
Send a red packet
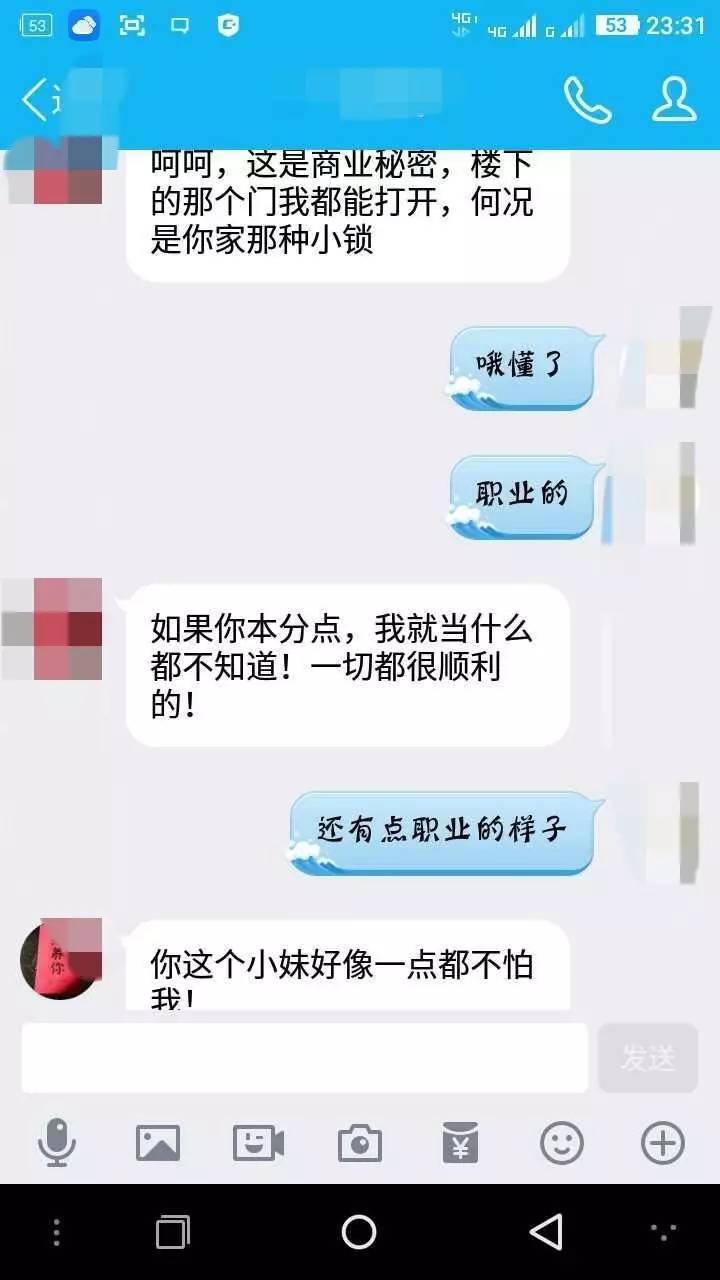pos(460,1142)
